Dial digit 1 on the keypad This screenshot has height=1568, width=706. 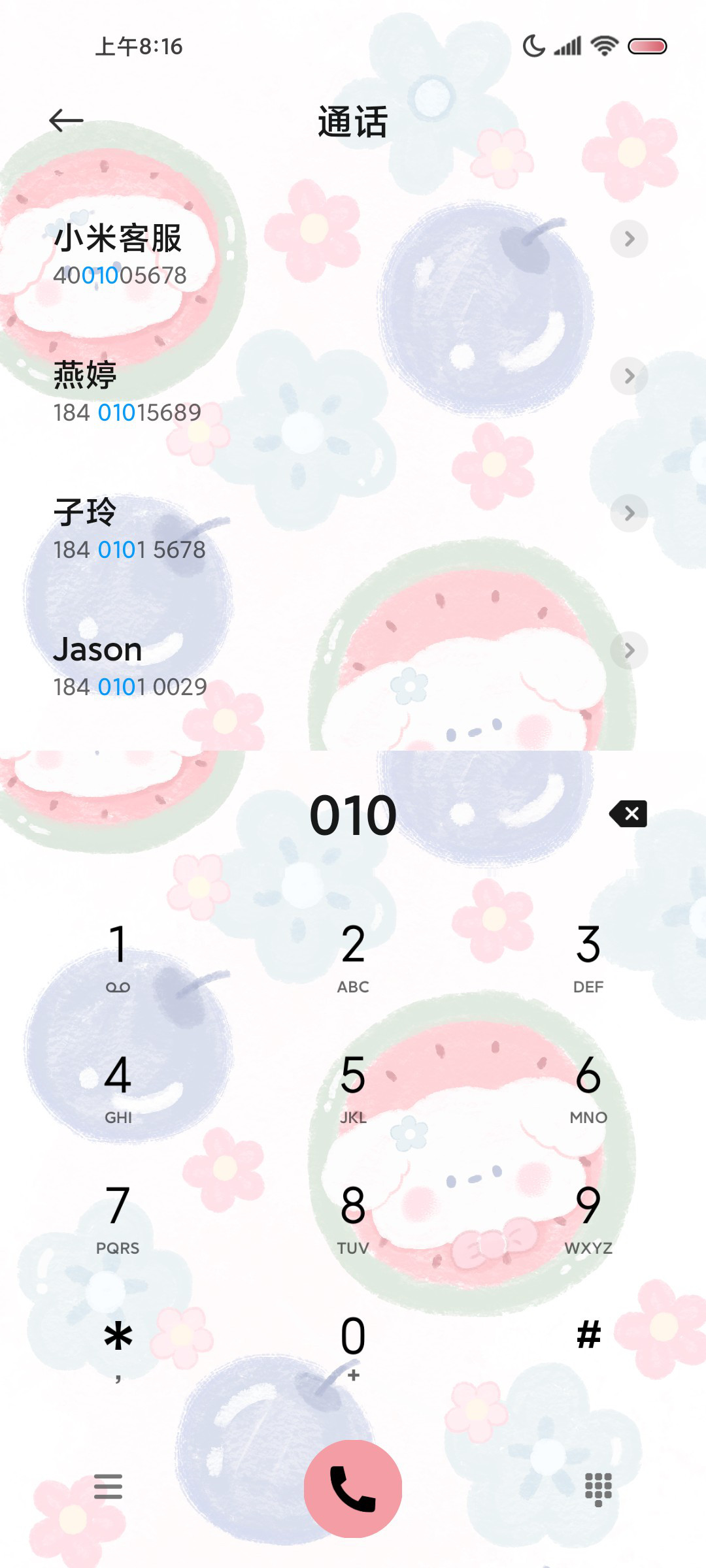(x=118, y=958)
